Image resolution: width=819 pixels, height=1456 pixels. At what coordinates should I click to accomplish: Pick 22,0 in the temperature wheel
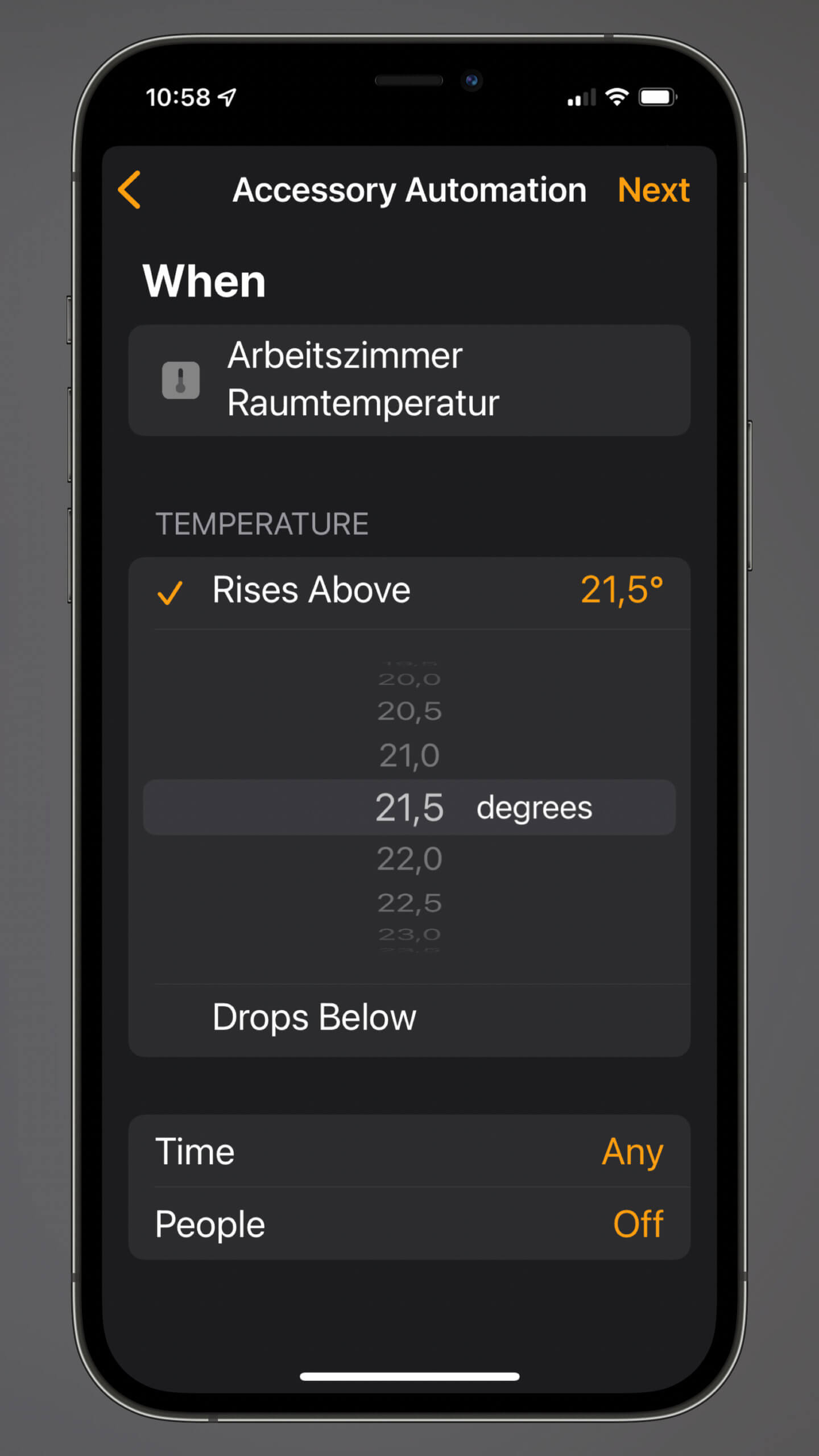409,859
